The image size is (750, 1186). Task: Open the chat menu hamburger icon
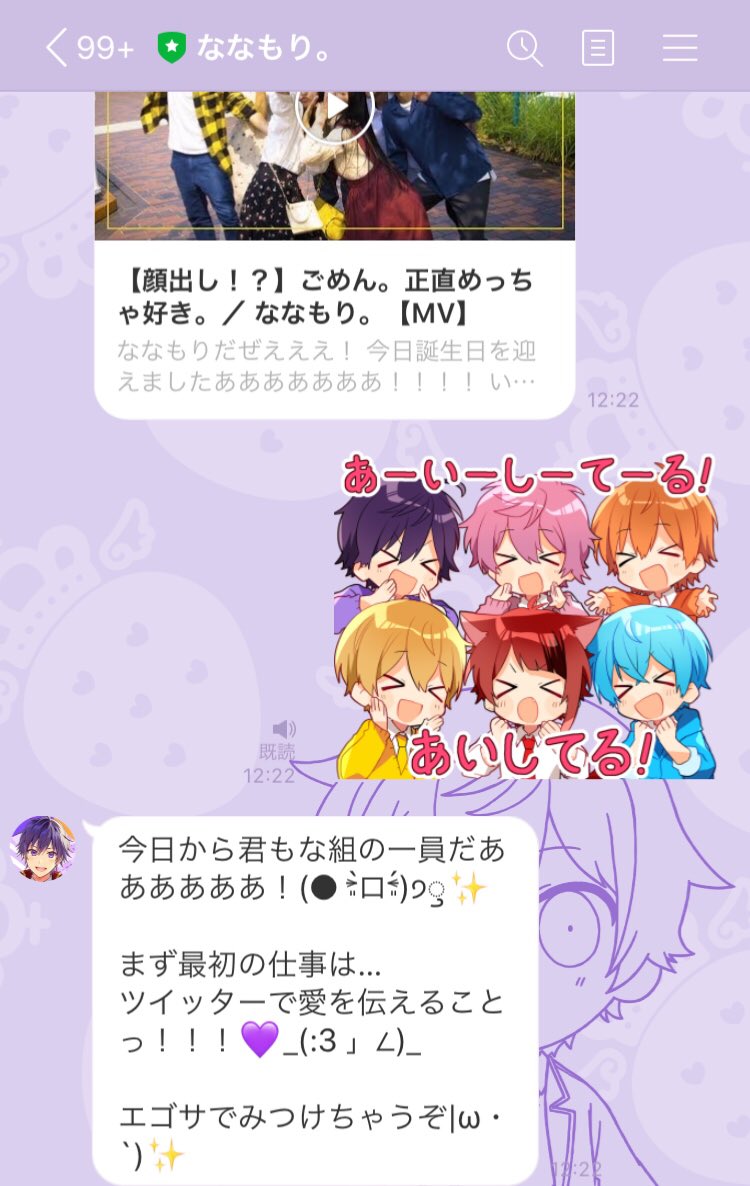[680, 47]
